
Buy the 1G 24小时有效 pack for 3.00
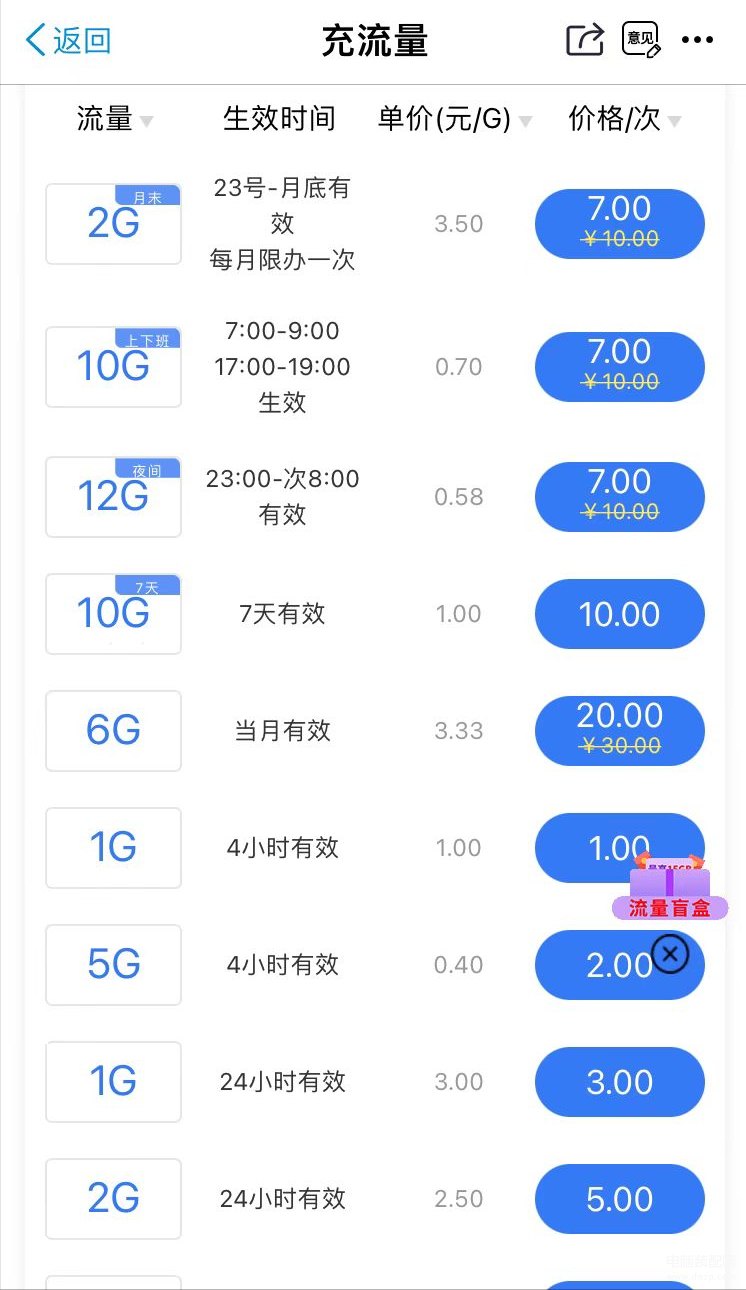point(620,1082)
